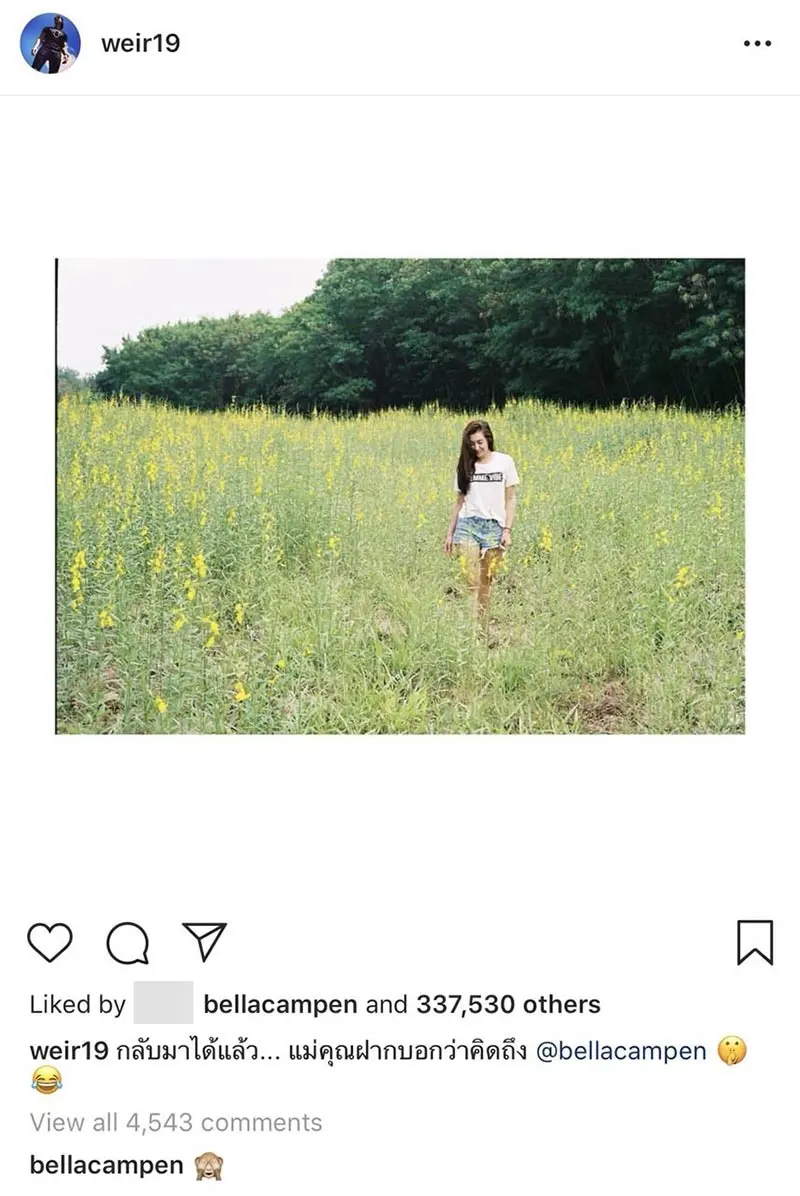Like the post with the heart icon
Image resolution: width=800 pixels, height=1196 pixels.
49,943
